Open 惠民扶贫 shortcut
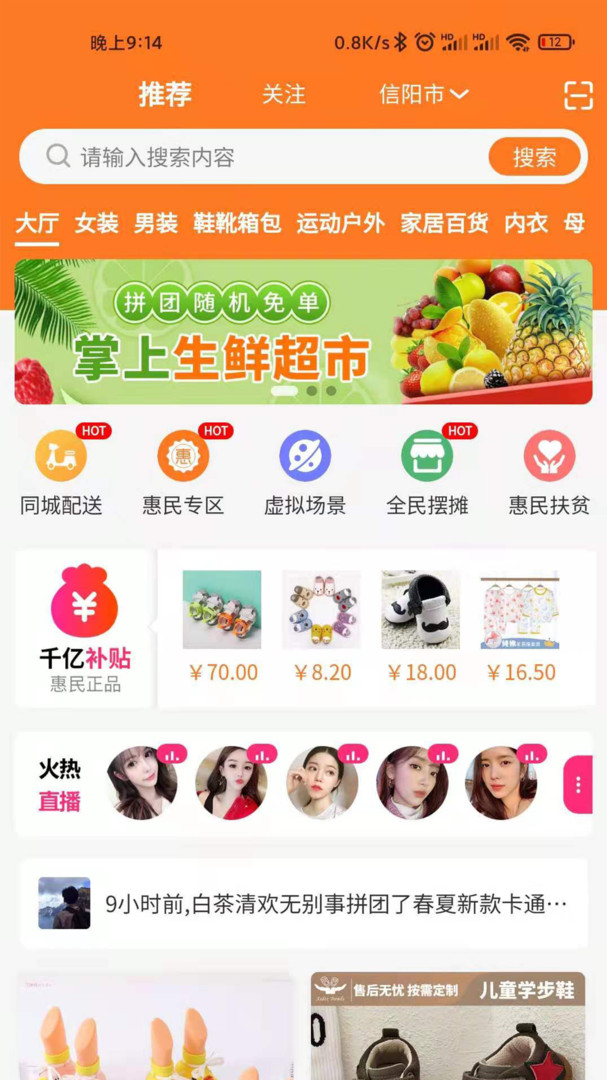The width and height of the screenshot is (607, 1080). pyautogui.click(x=549, y=471)
